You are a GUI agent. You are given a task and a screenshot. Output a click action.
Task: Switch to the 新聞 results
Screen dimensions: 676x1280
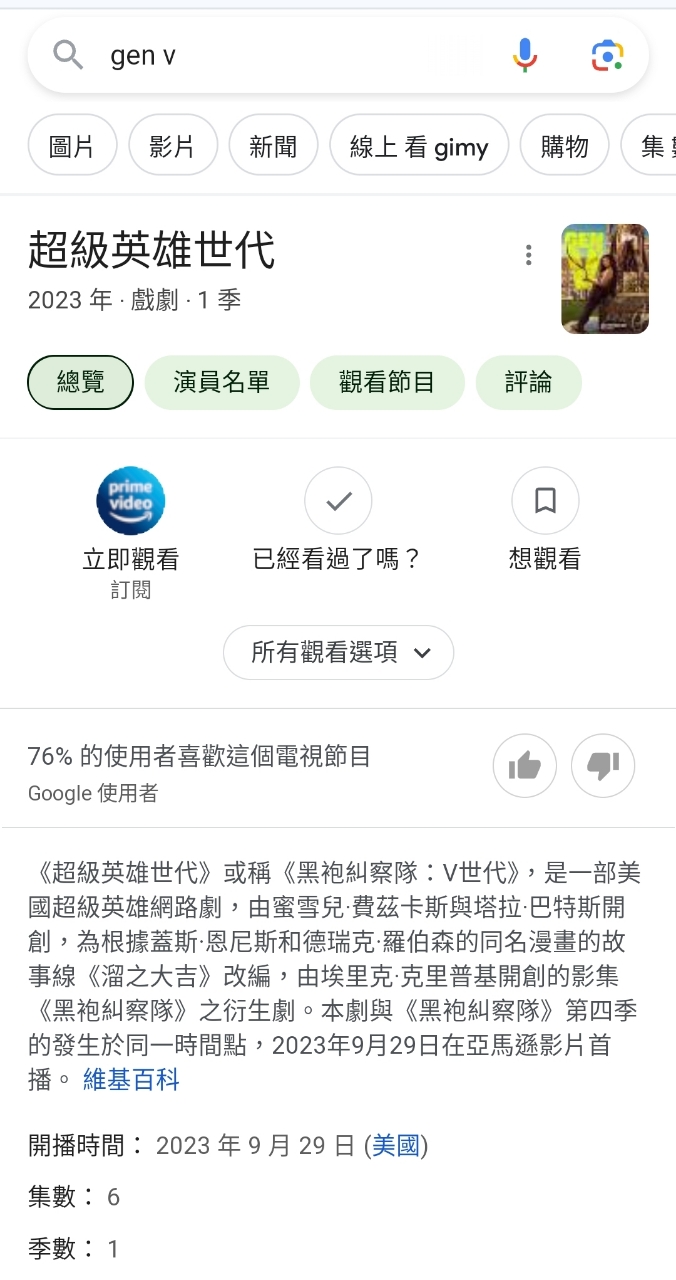pyautogui.click(x=273, y=147)
